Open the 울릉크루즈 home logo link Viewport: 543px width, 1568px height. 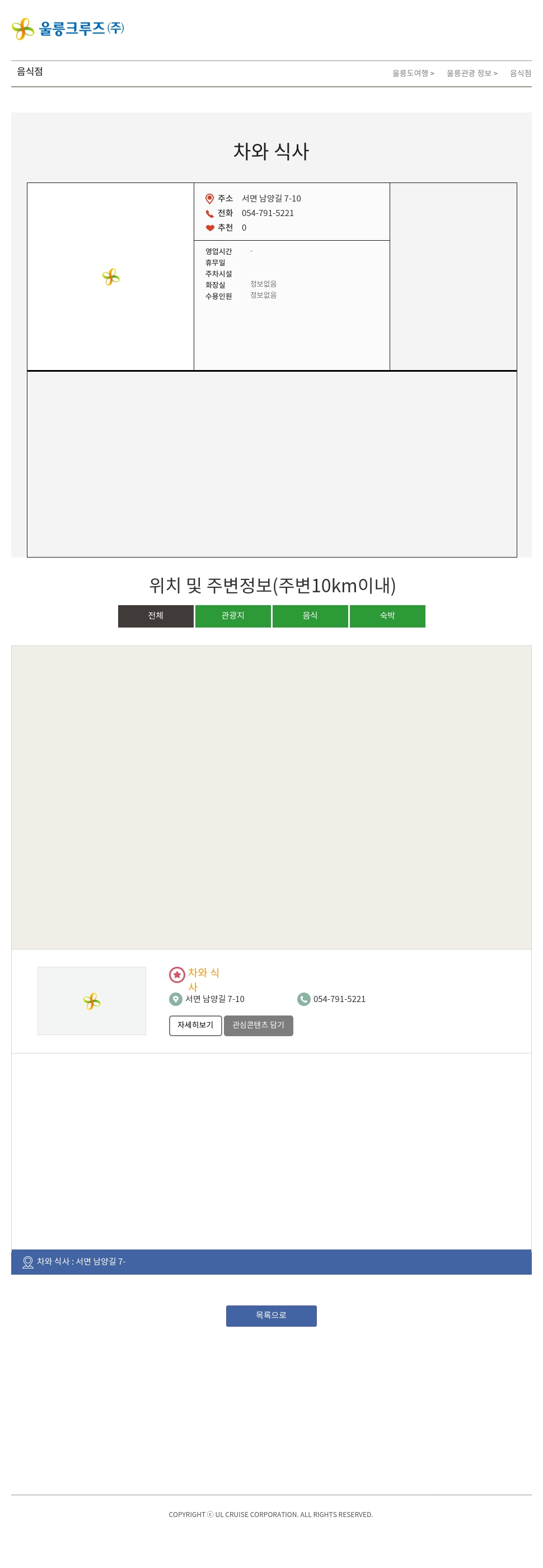68,29
